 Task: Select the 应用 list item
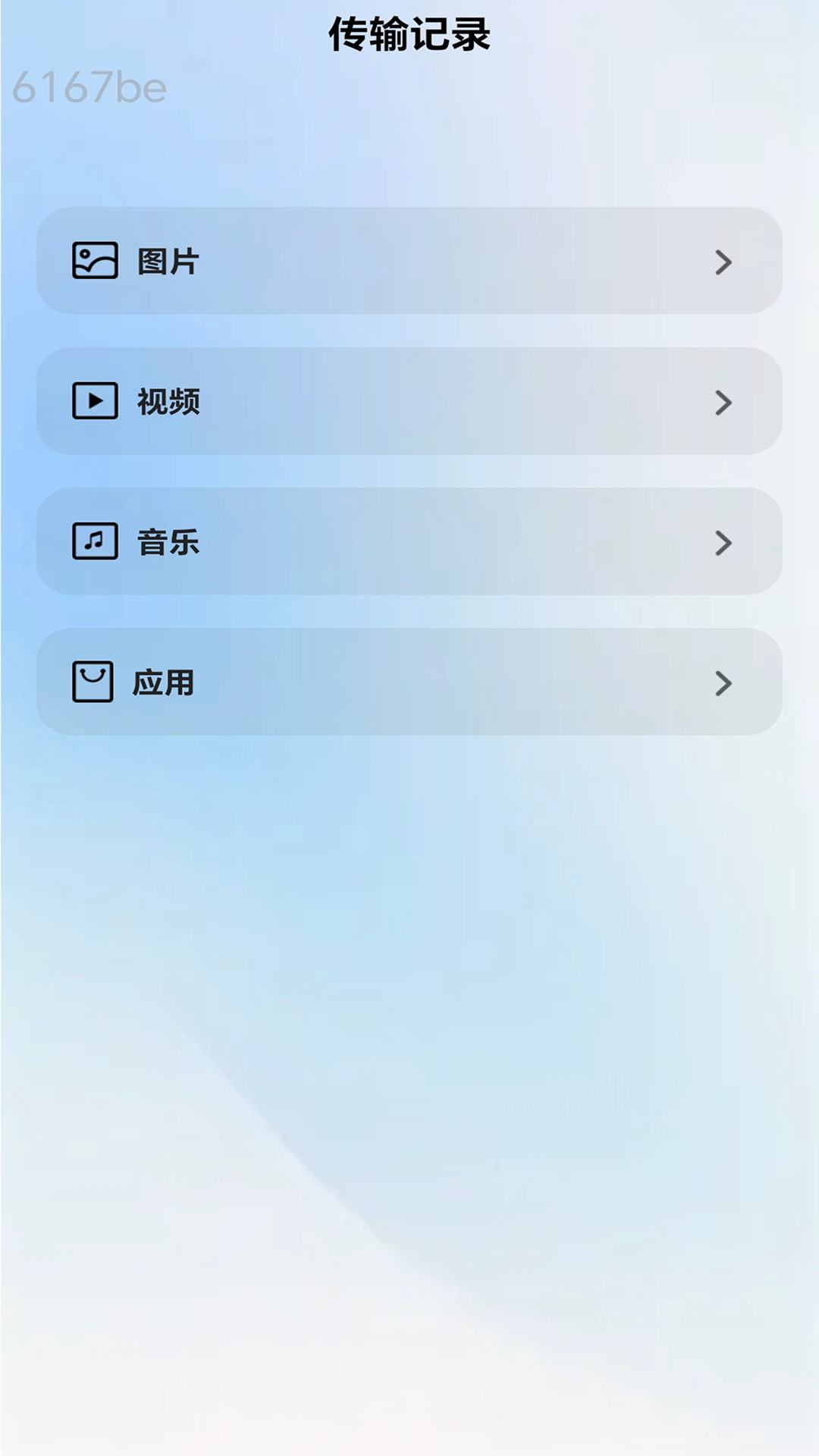point(409,683)
